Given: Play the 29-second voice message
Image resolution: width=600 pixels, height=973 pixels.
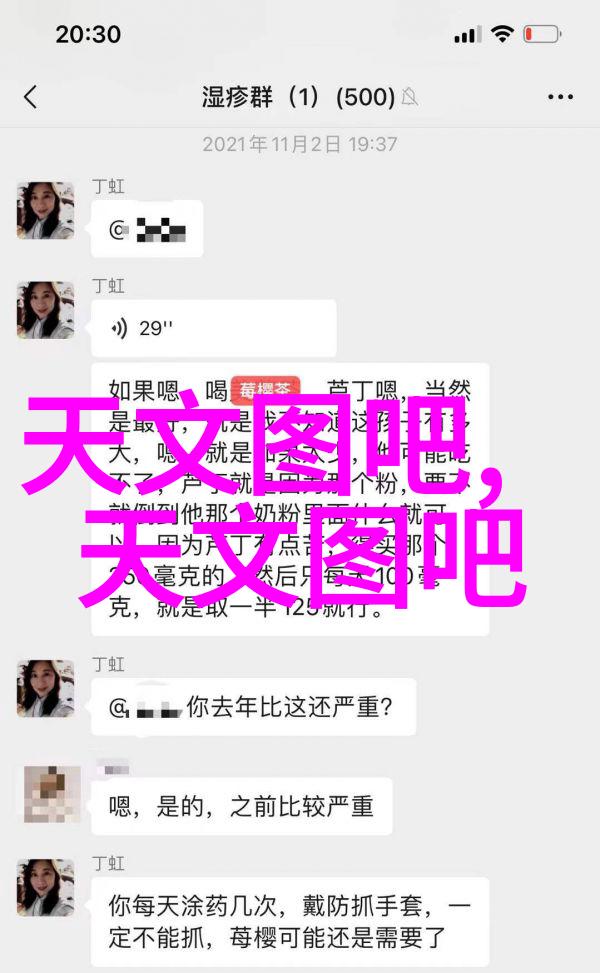Looking at the screenshot, I should pyautogui.click(x=212, y=328).
